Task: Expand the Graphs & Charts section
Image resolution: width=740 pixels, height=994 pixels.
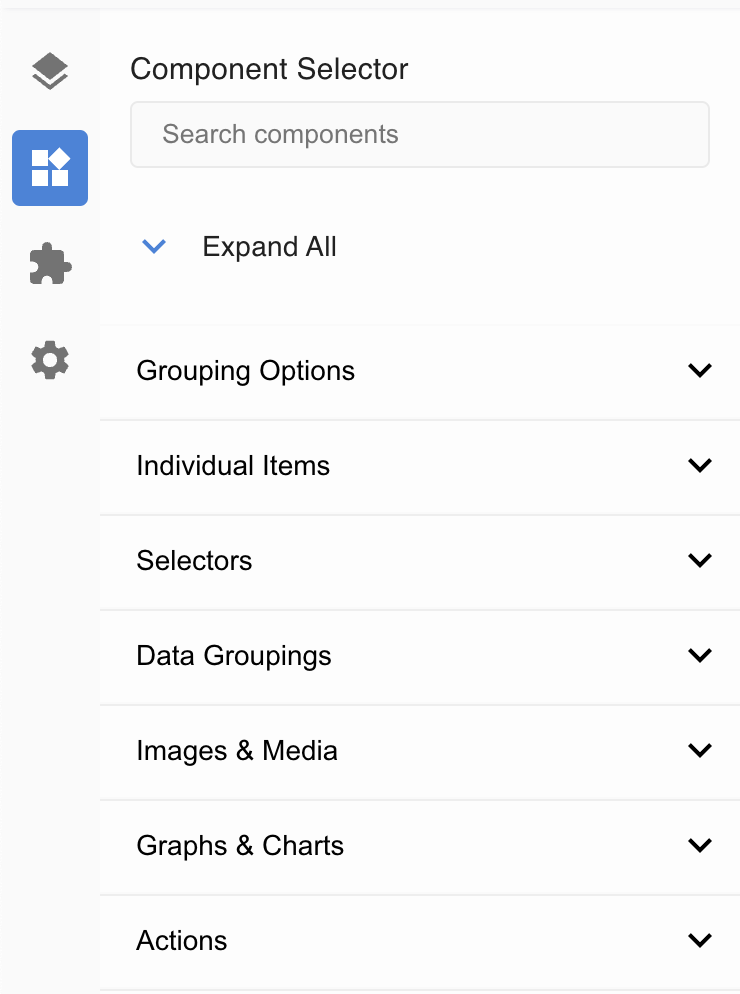Action: (x=420, y=846)
